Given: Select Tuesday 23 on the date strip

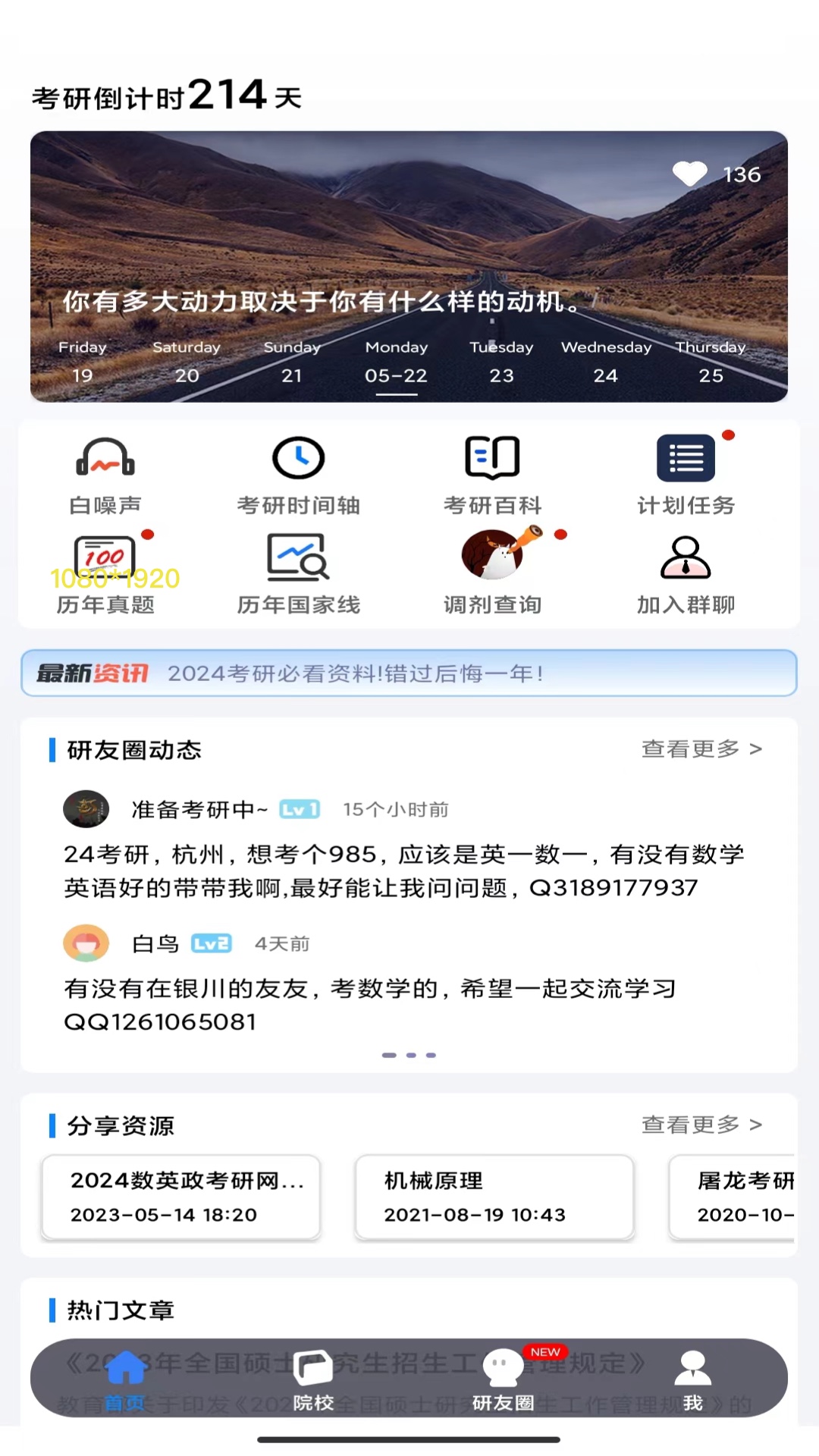Looking at the screenshot, I should (x=501, y=362).
